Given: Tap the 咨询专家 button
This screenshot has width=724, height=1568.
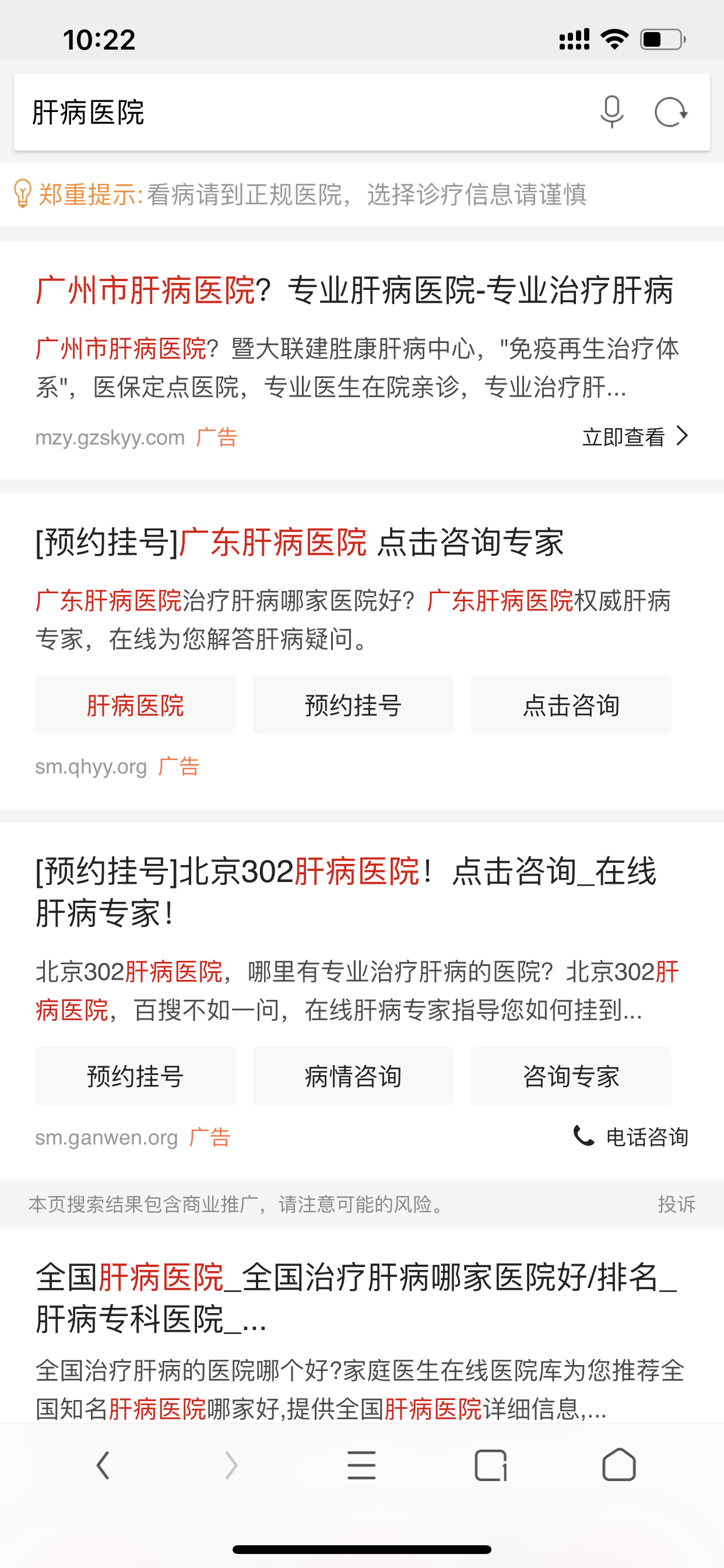Looking at the screenshot, I should tap(571, 1075).
